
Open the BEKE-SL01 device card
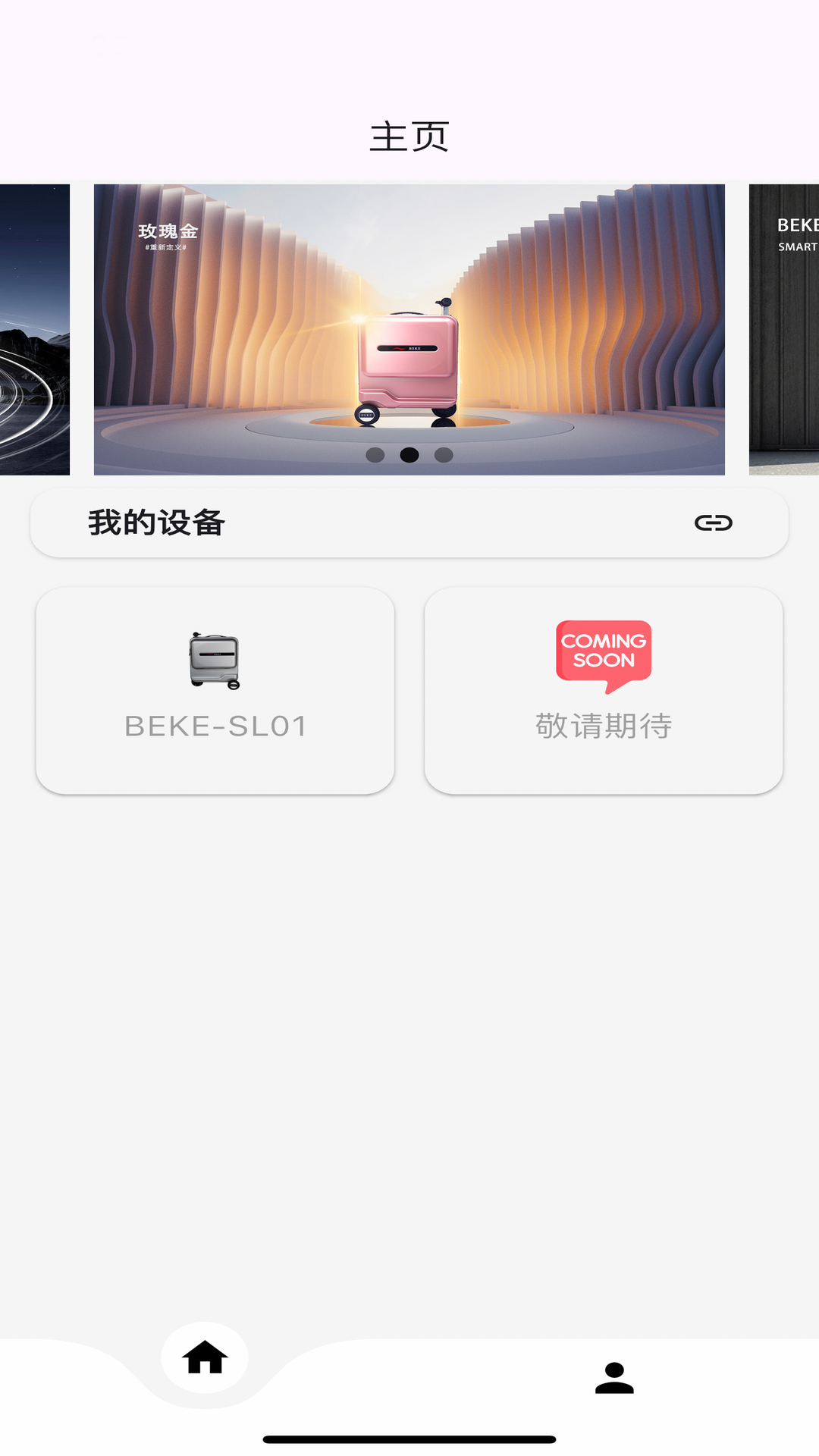click(x=215, y=691)
